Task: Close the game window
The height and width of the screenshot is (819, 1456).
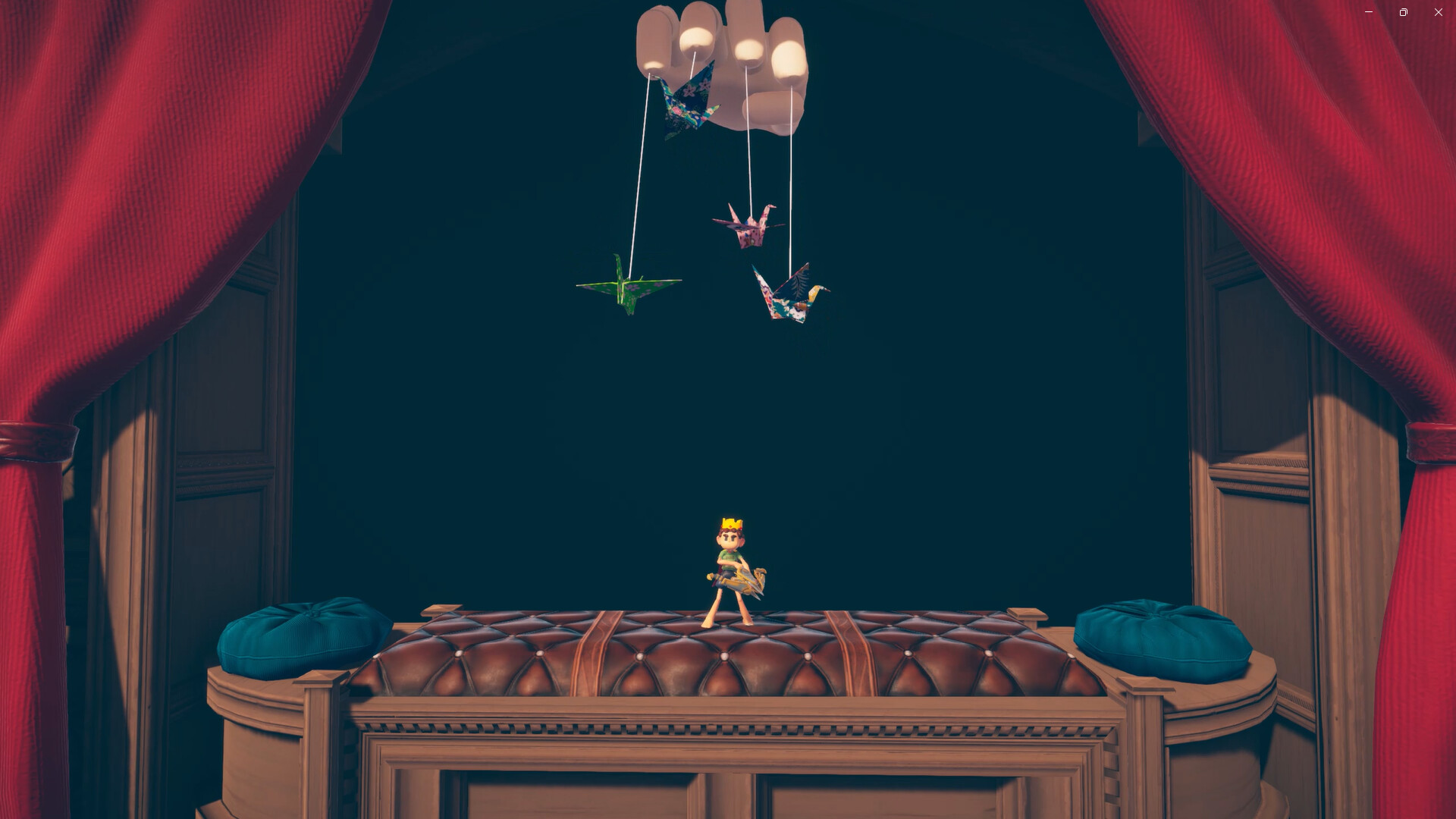Action: [1439, 12]
